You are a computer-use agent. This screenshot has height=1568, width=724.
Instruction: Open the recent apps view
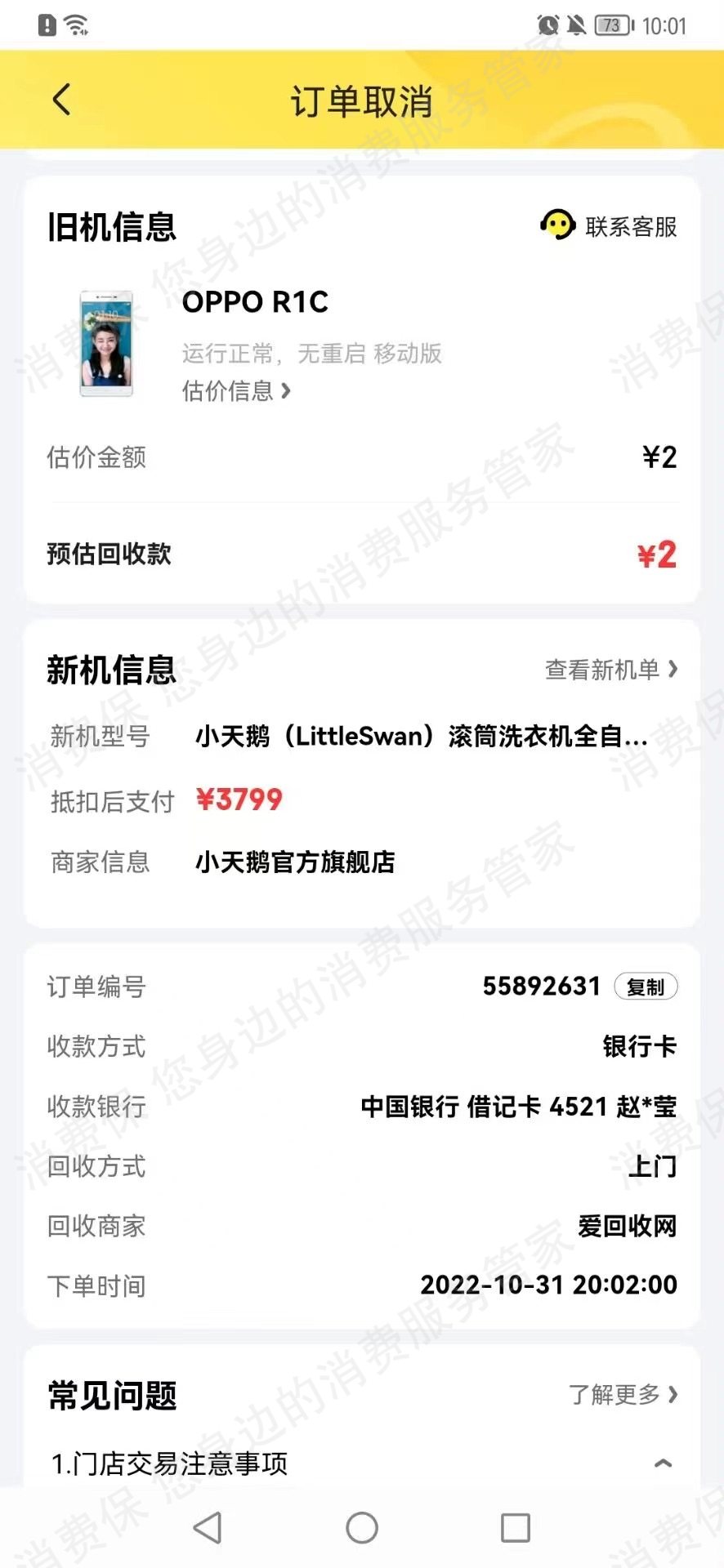tap(515, 1527)
